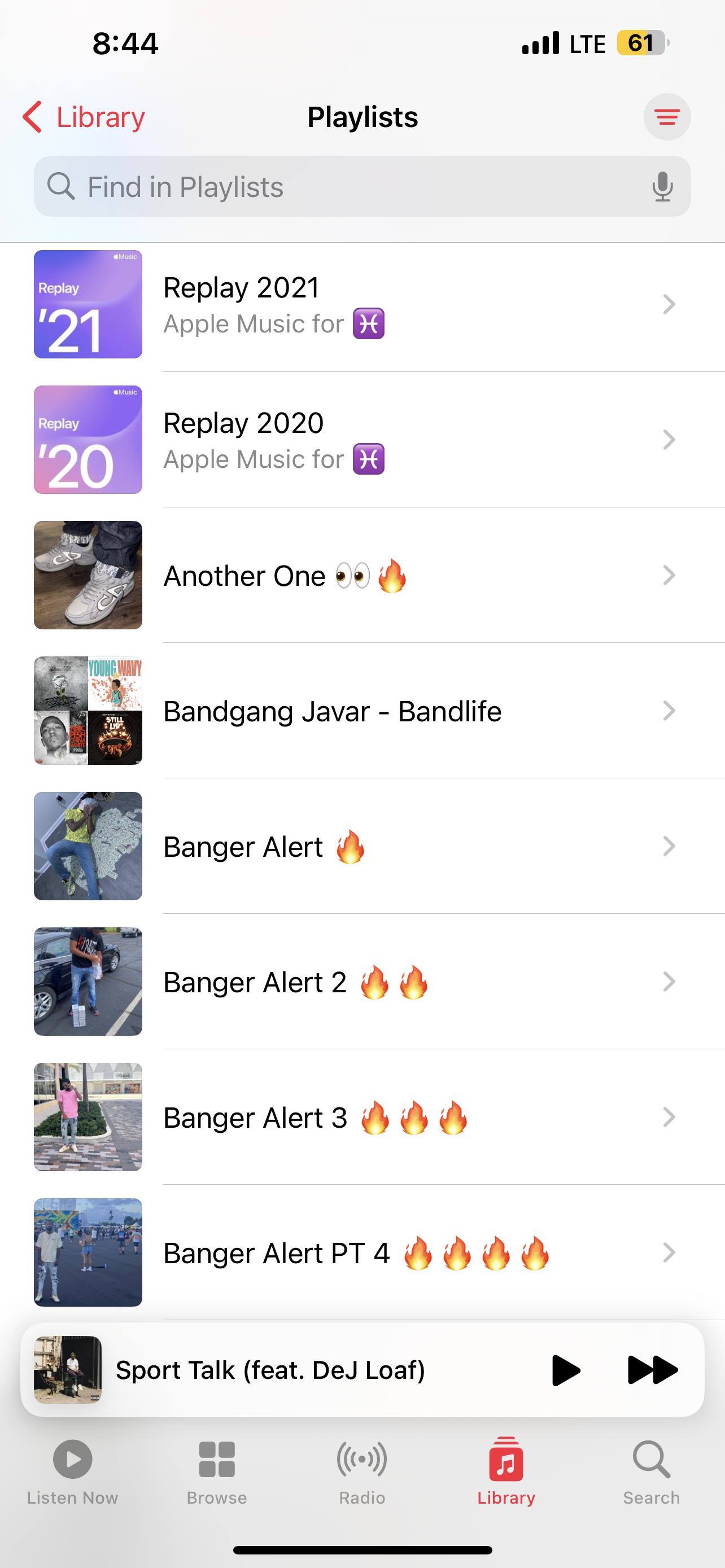The height and width of the screenshot is (1568, 725).
Task: Switch to the Radio tab
Action: click(362, 1470)
